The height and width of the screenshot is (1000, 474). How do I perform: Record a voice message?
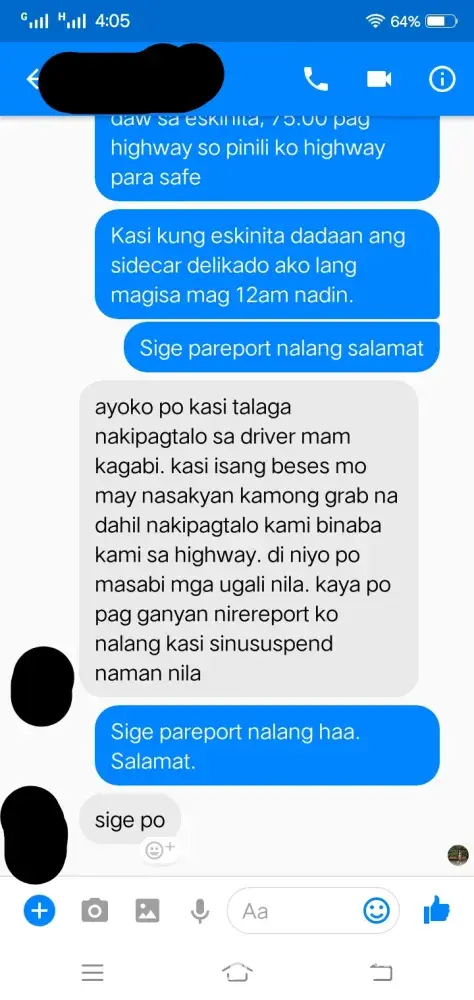[x=200, y=911]
